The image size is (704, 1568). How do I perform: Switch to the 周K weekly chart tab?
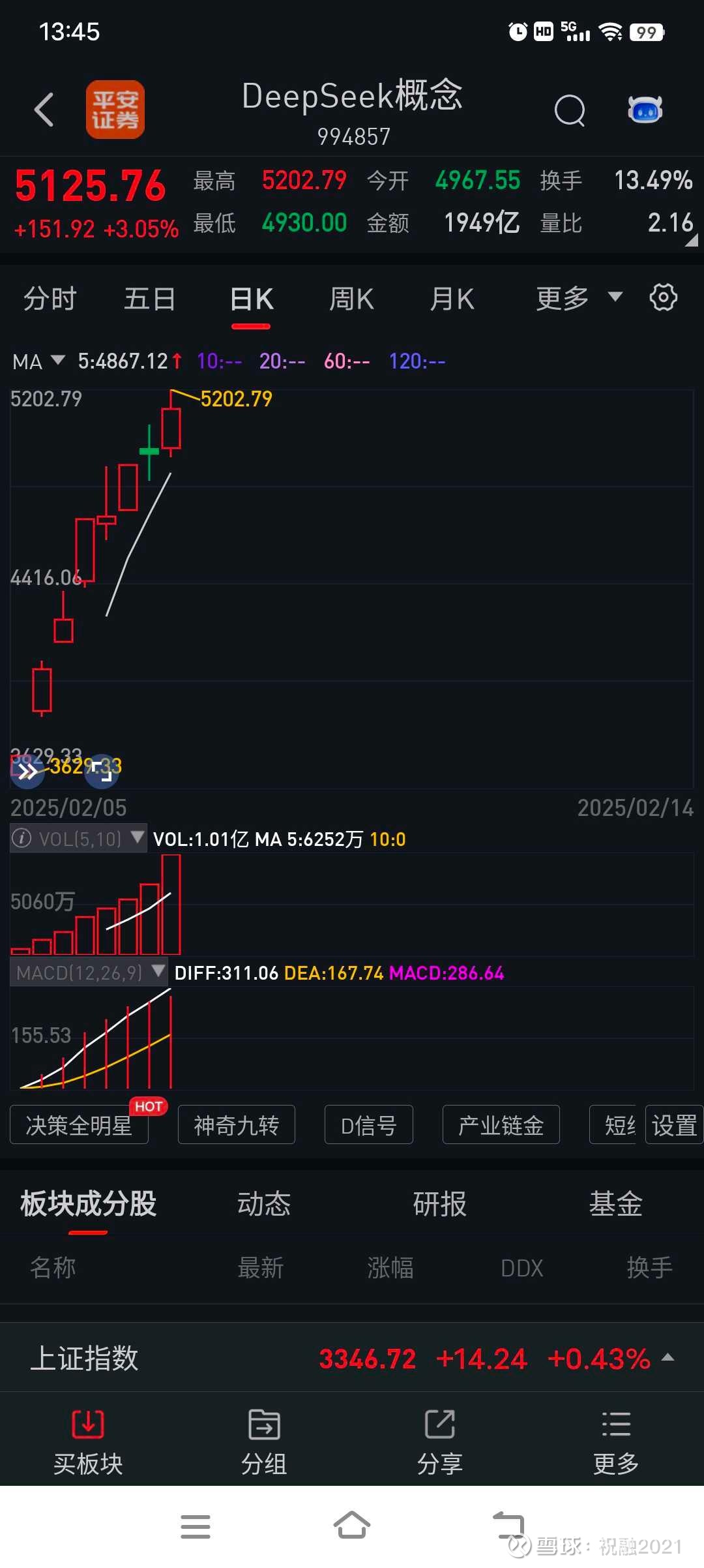point(351,297)
